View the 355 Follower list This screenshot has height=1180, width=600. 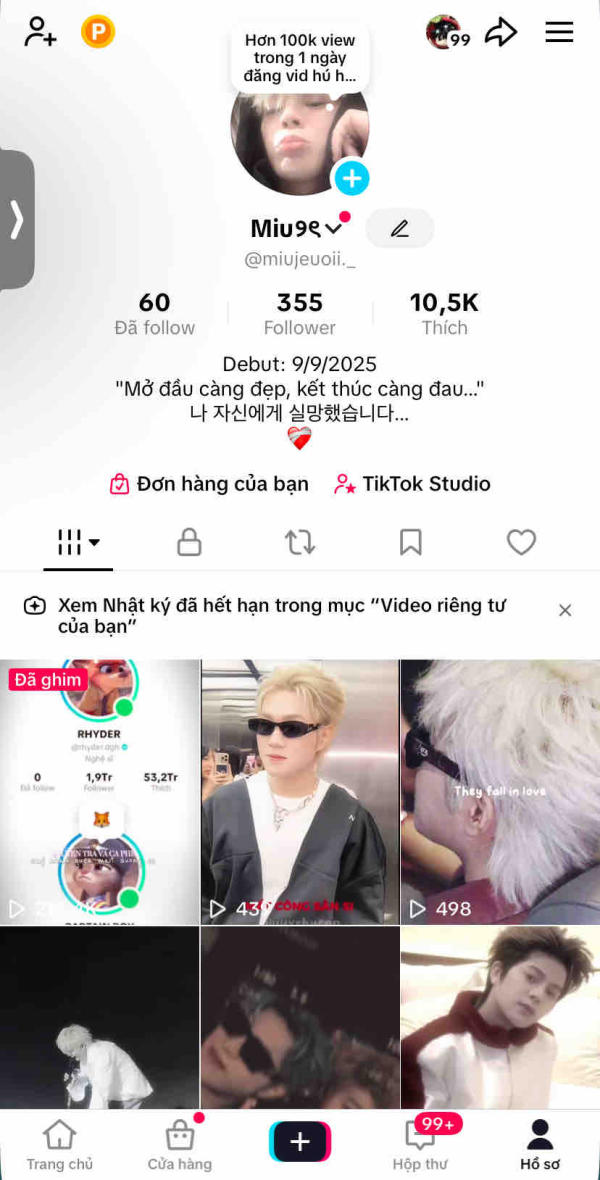click(x=300, y=314)
